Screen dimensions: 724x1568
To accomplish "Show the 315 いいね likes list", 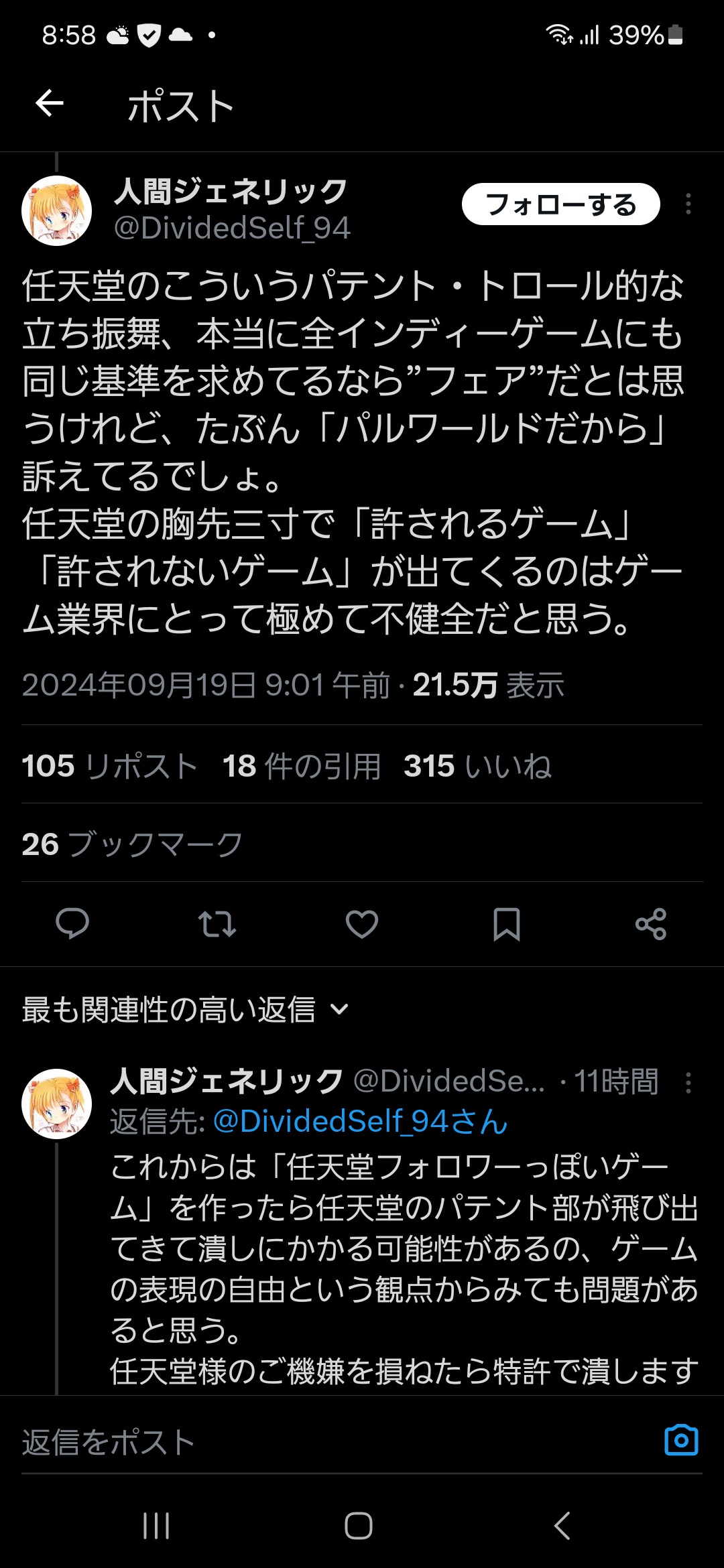I will [477, 765].
